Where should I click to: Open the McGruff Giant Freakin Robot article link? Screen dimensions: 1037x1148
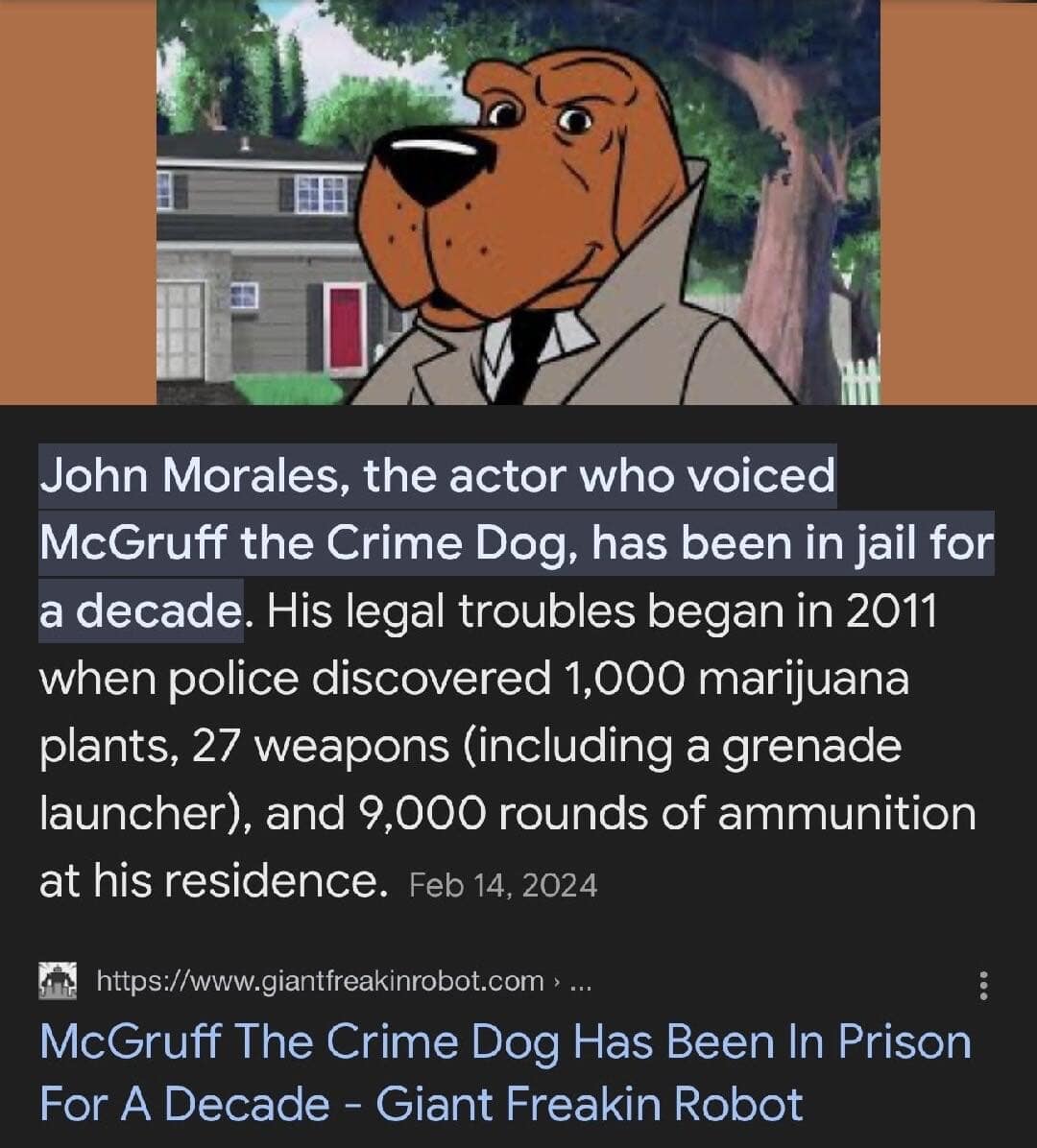[505, 1071]
